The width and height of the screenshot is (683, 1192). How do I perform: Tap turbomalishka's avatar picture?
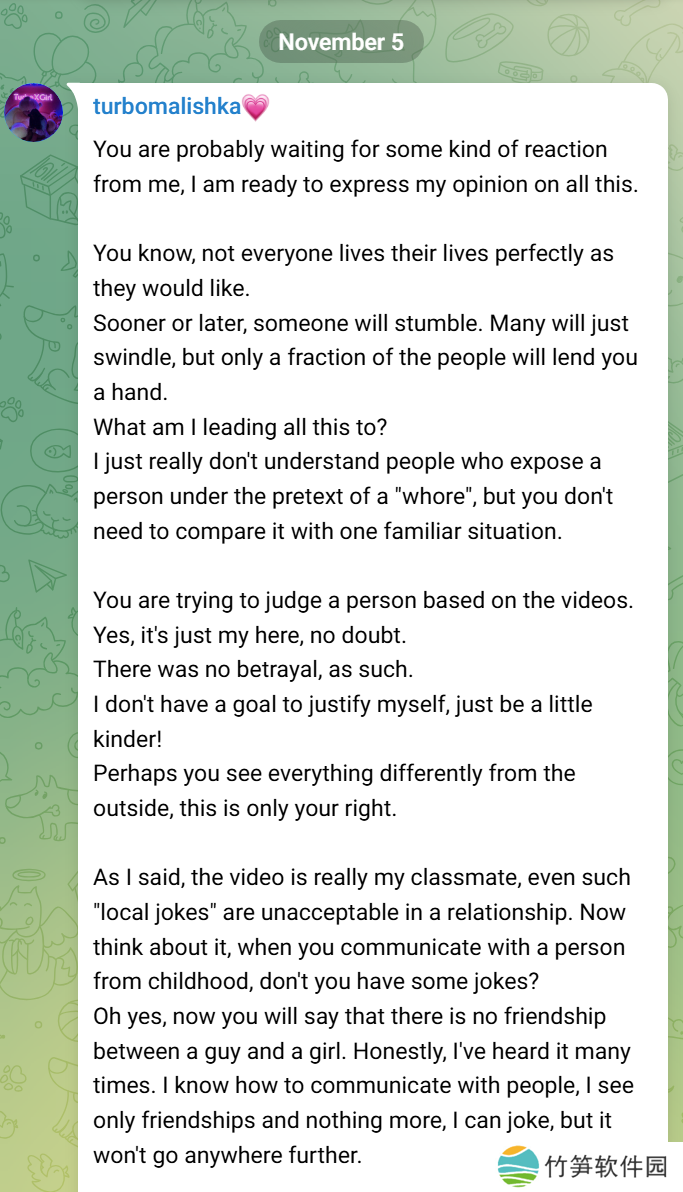34,112
